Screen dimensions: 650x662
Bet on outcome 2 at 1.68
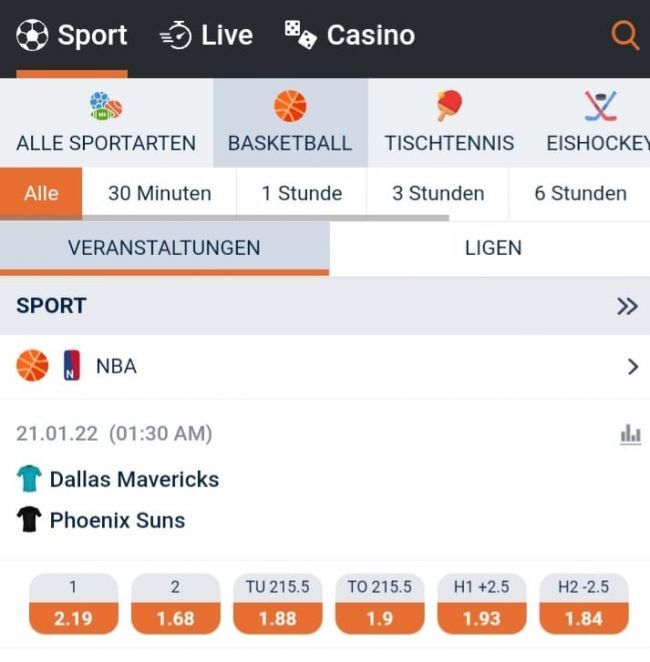[175, 604]
